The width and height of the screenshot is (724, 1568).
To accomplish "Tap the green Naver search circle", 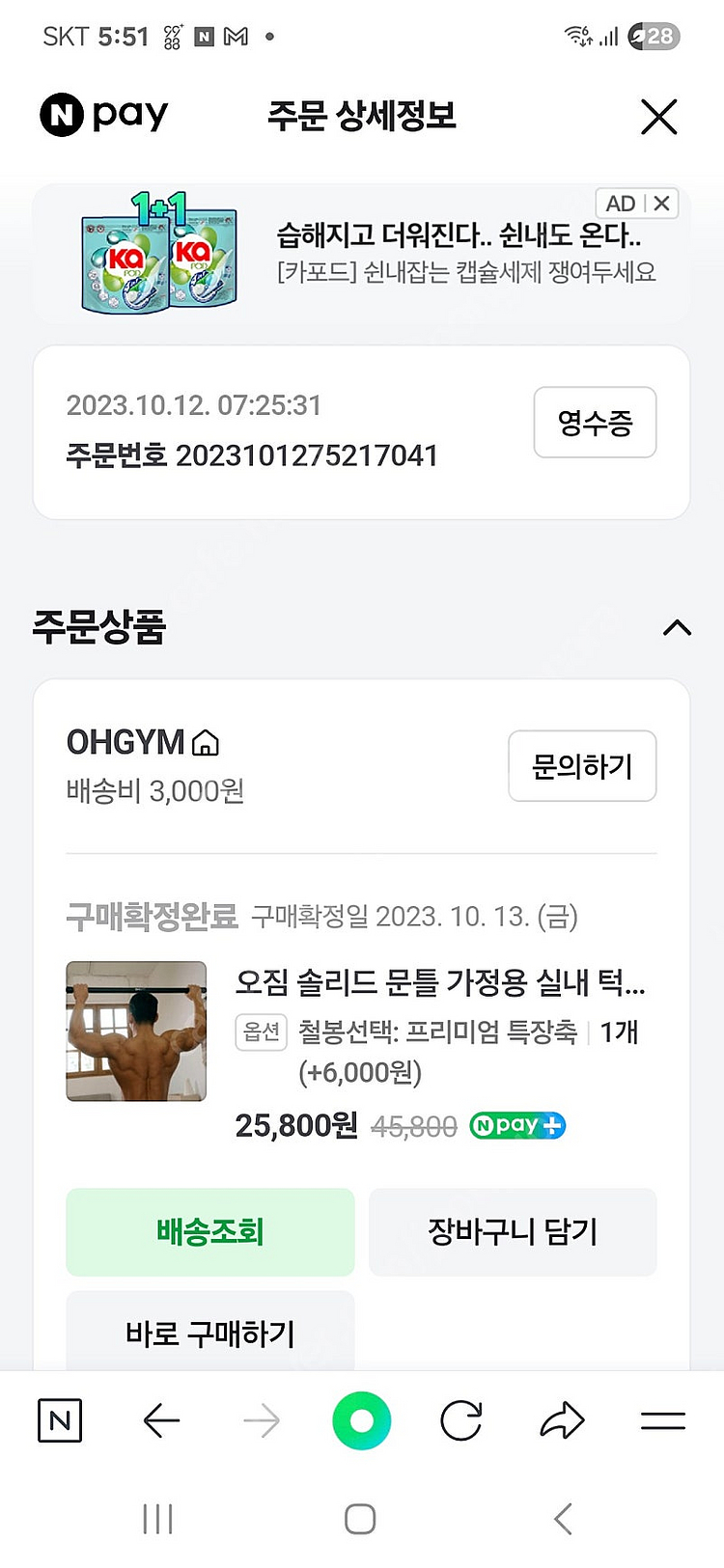I will pos(361,1420).
